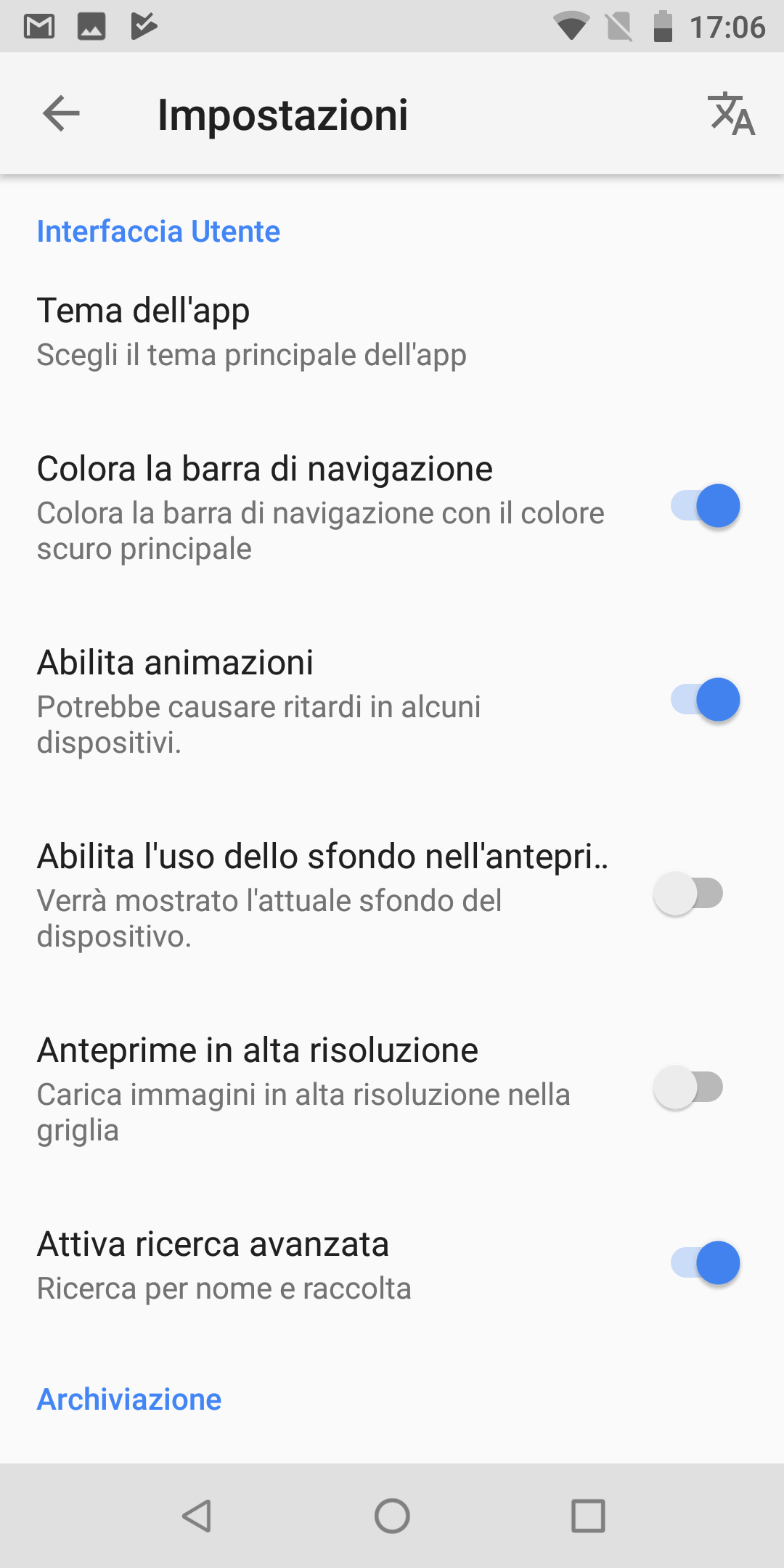Open the translate language icon
The height and width of the screenshot is (1568, 784).
point(732,114)
